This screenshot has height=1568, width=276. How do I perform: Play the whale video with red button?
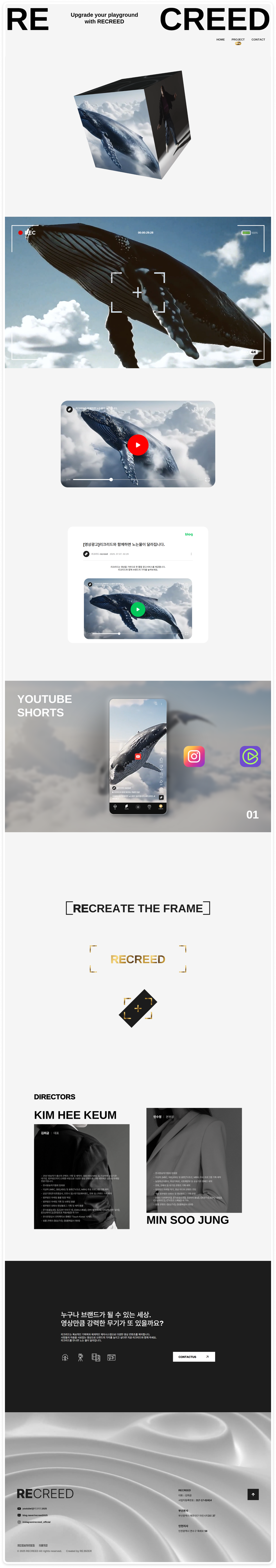[138, 445]
